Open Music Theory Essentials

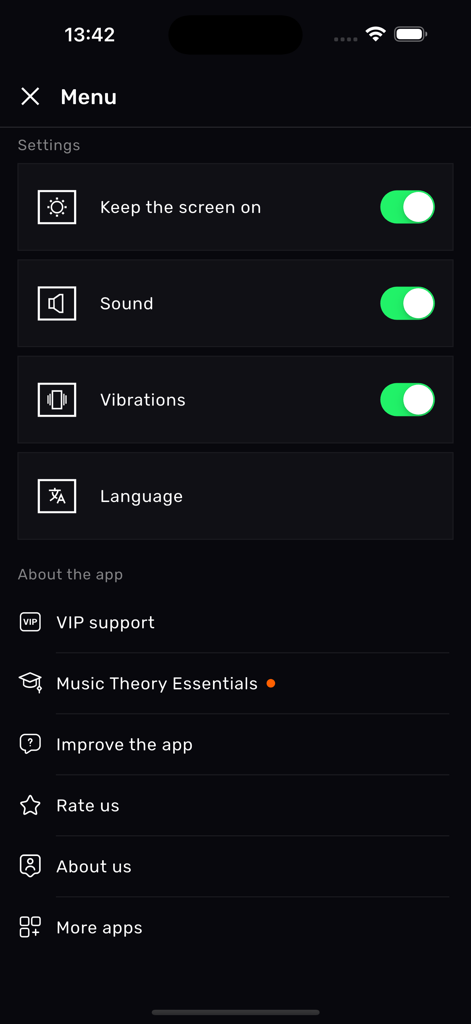(x=235, y=684)
